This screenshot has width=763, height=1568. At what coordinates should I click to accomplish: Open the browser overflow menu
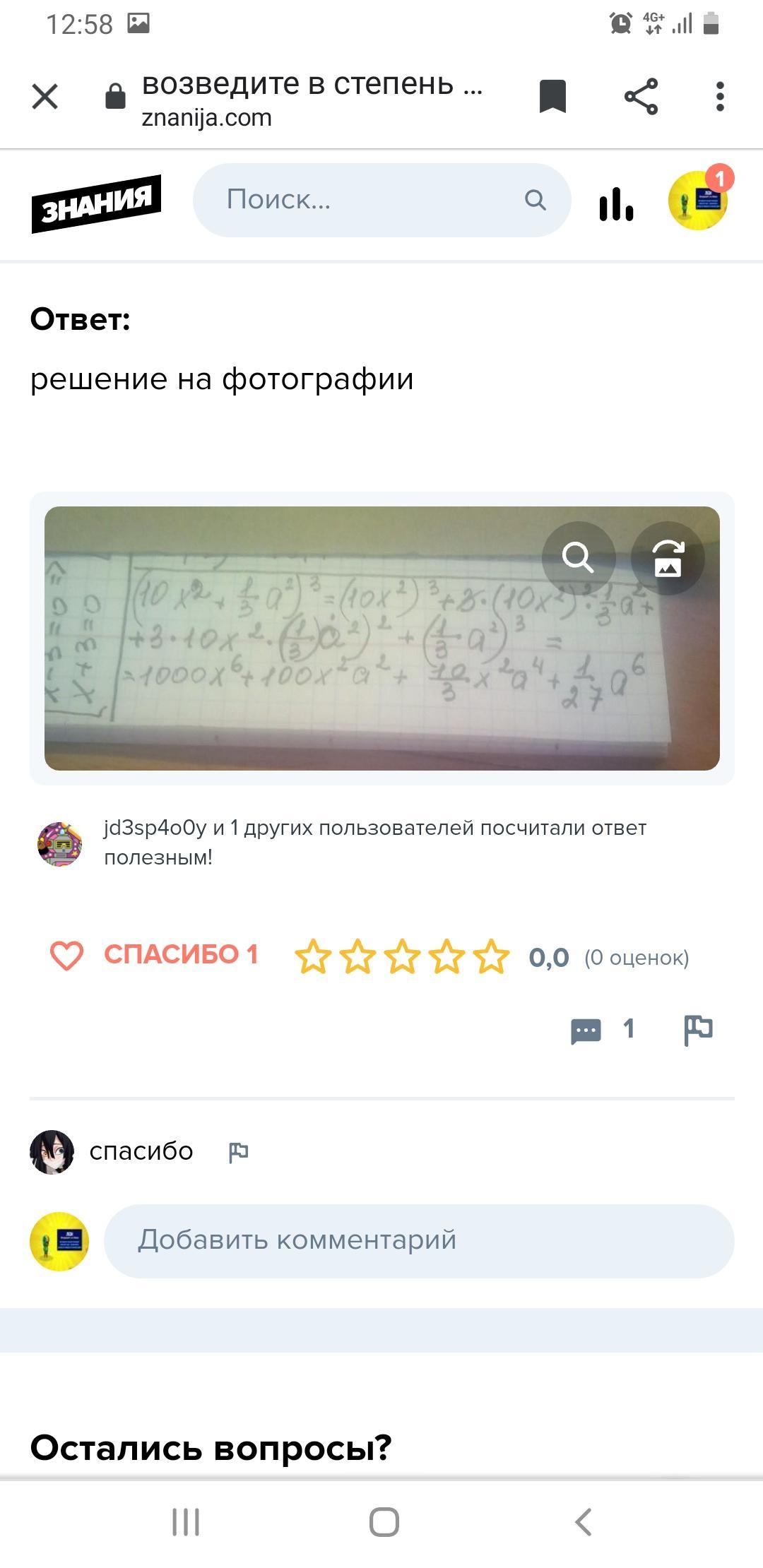click(x=720, y=97)
